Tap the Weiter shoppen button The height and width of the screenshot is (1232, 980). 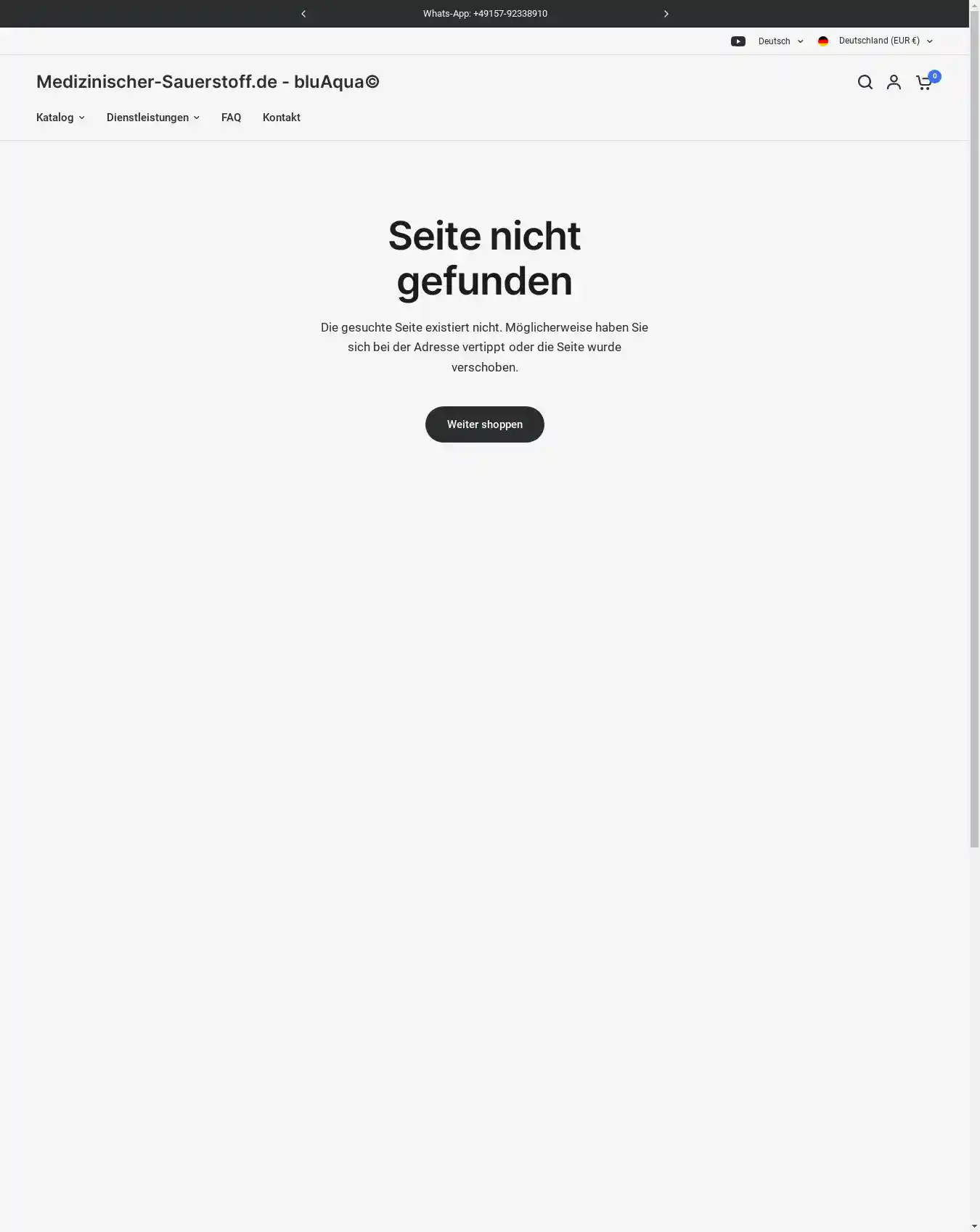[484, 424]
